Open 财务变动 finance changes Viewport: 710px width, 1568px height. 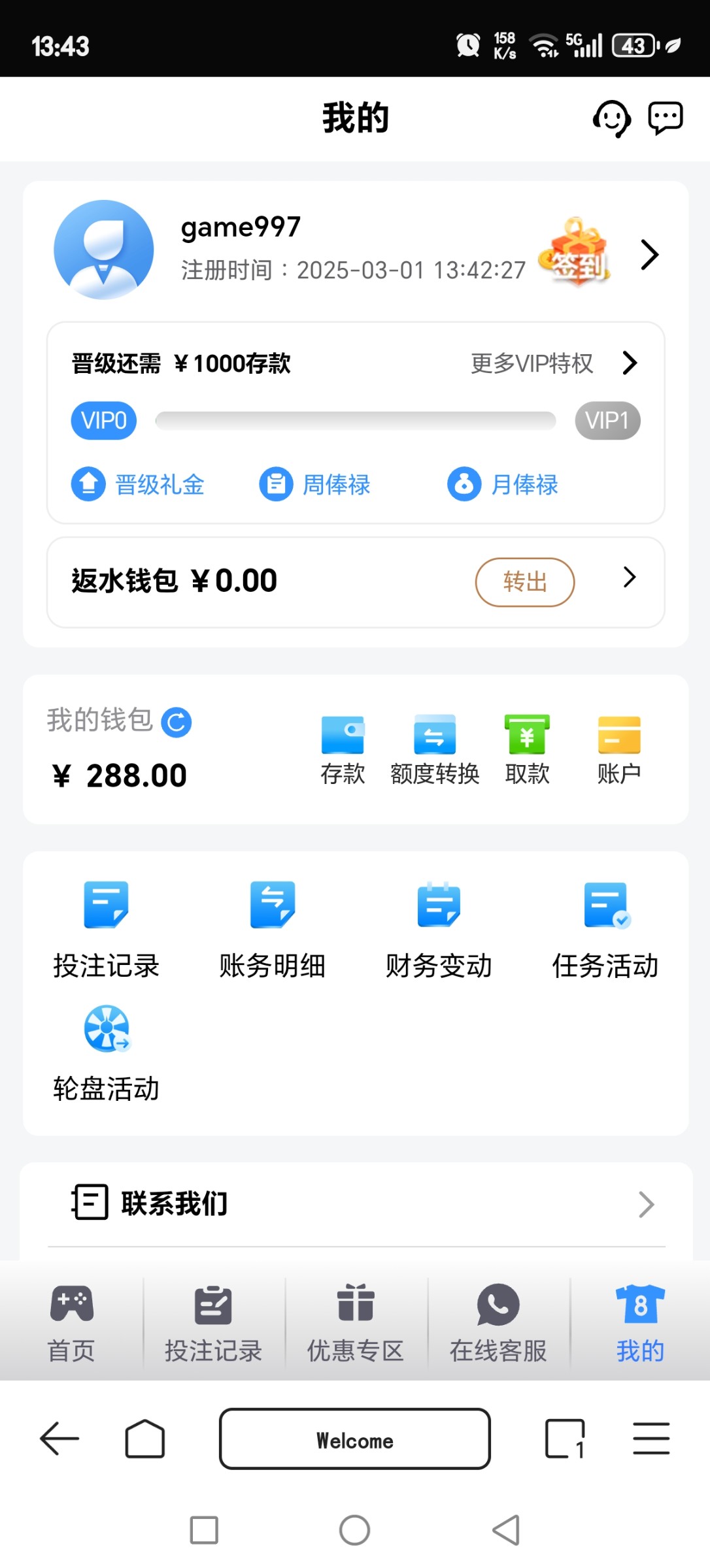pos(439,929)
